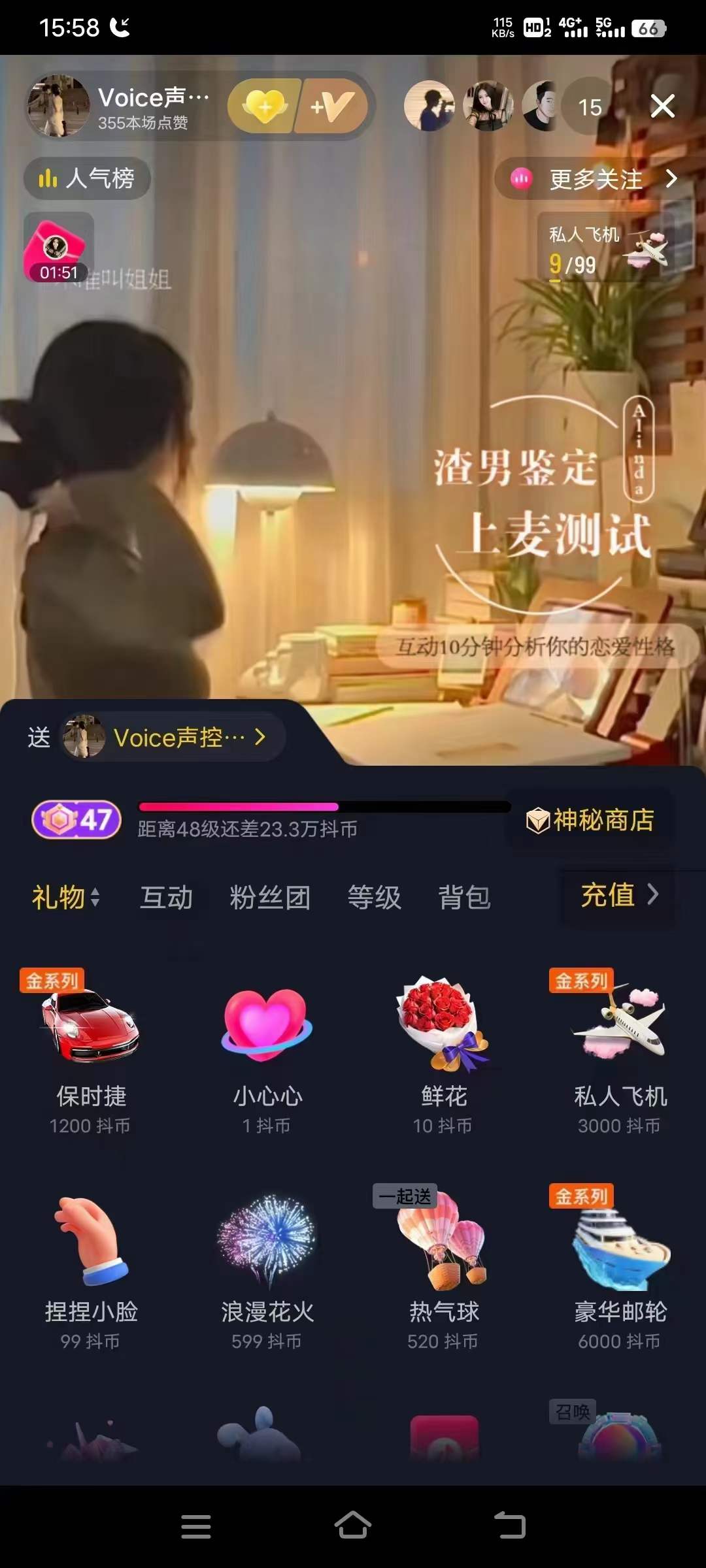Open the 等级 level tab

(x=374, y=897)
